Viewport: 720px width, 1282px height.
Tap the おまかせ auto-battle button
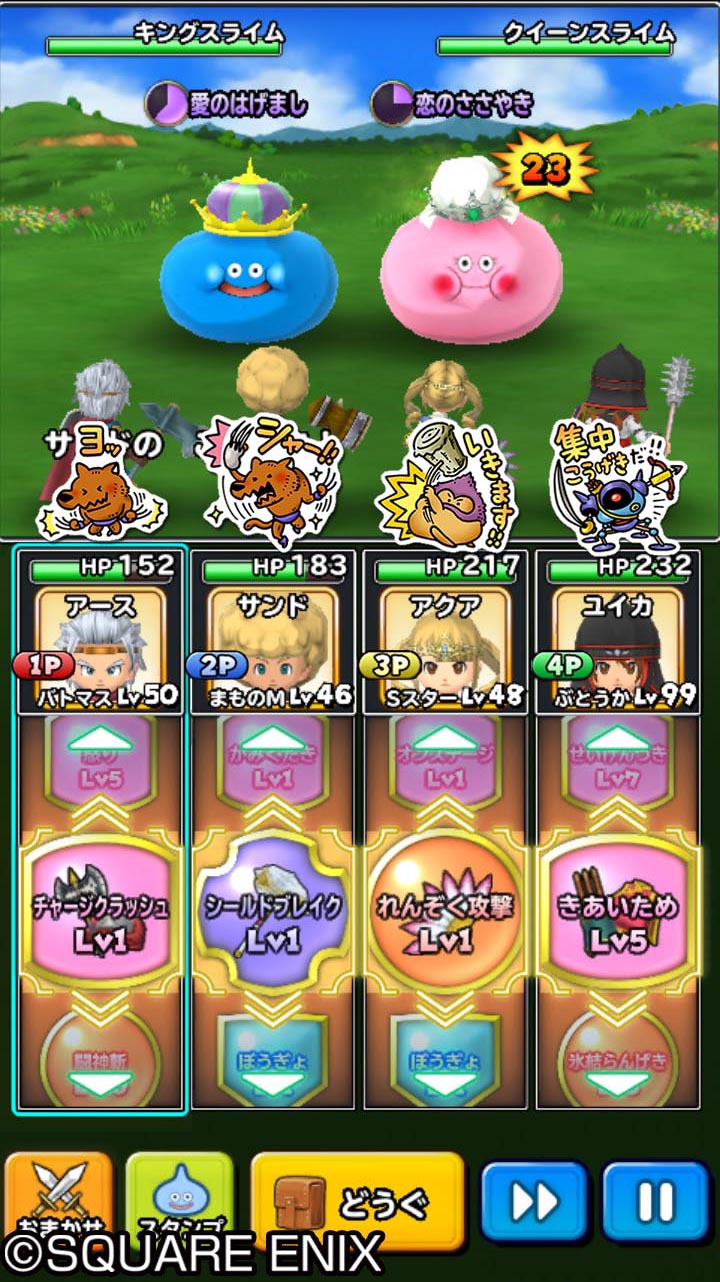58,1199
